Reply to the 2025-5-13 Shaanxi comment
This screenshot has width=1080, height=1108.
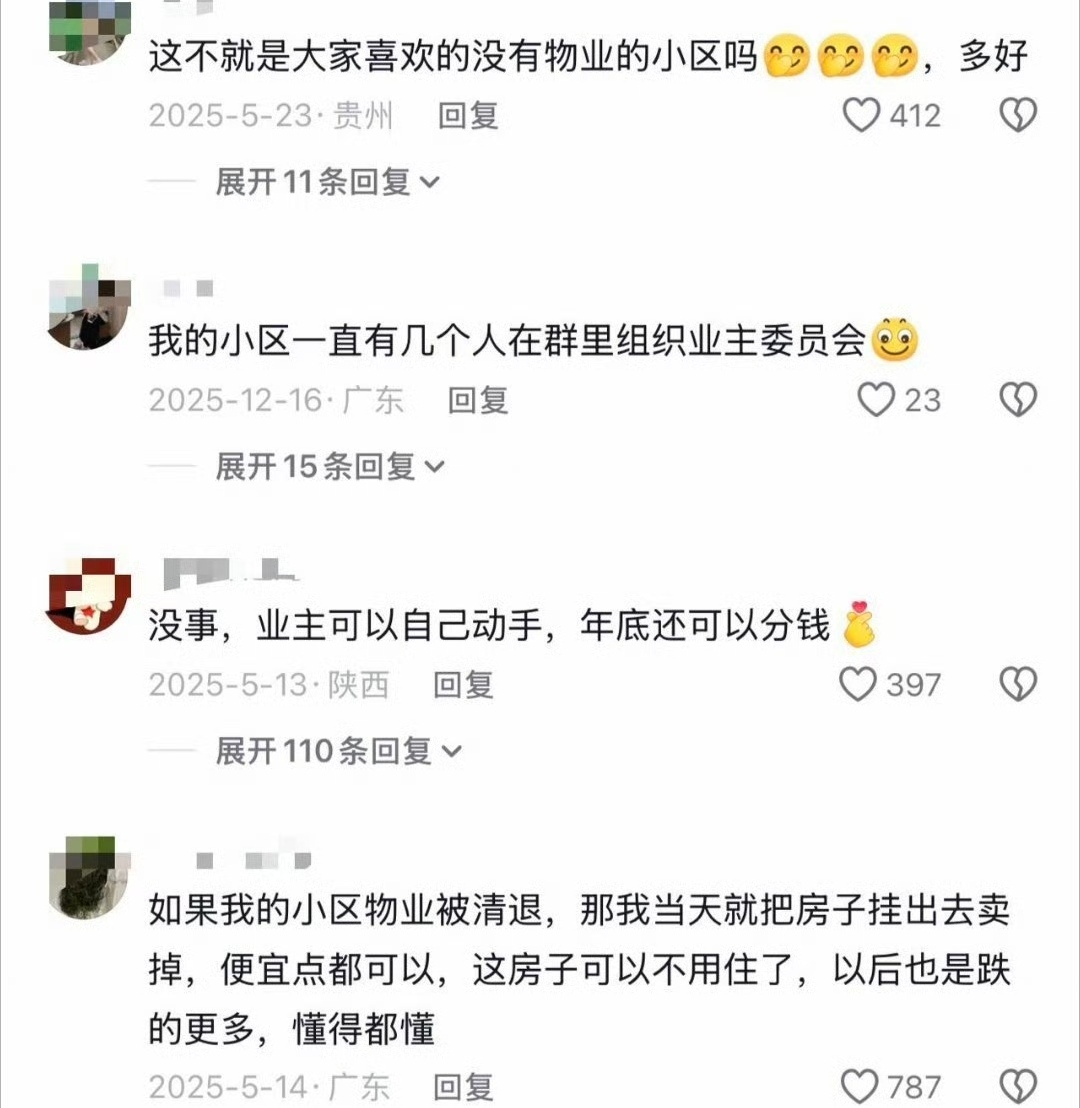(463, 685)
